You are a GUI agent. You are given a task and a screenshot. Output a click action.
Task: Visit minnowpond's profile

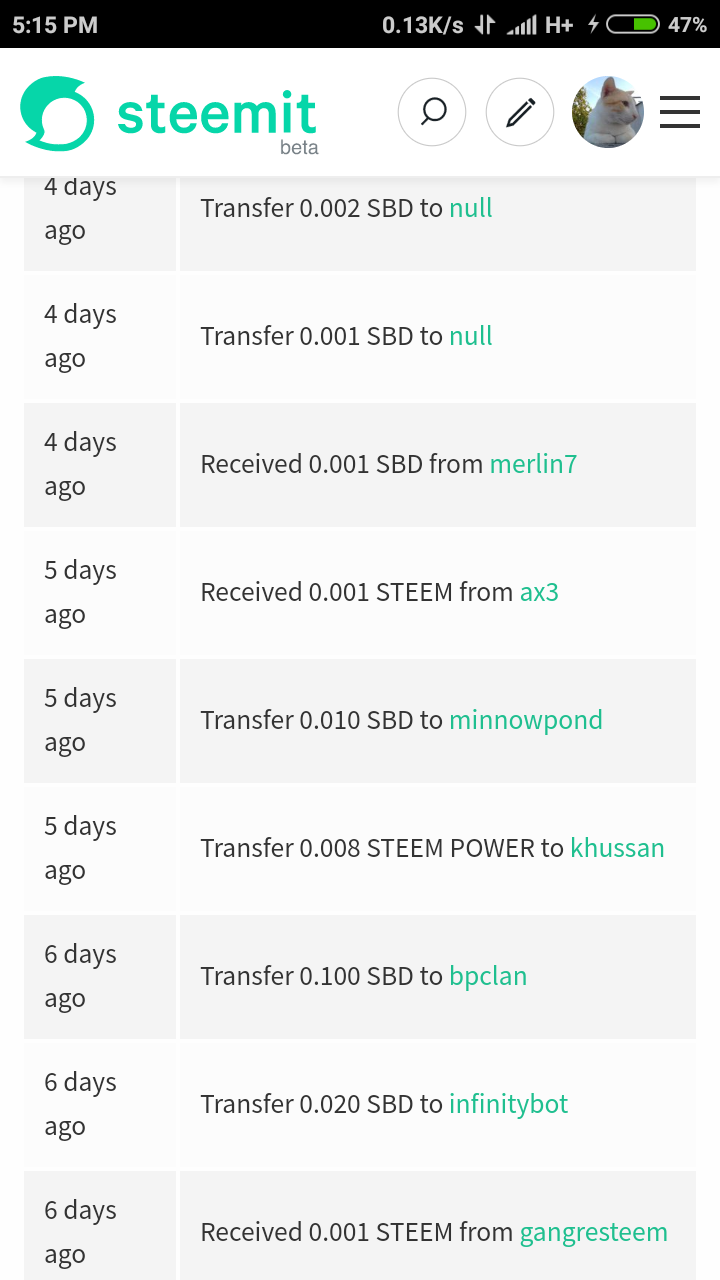pyautogui.click(x=526, y=720)
